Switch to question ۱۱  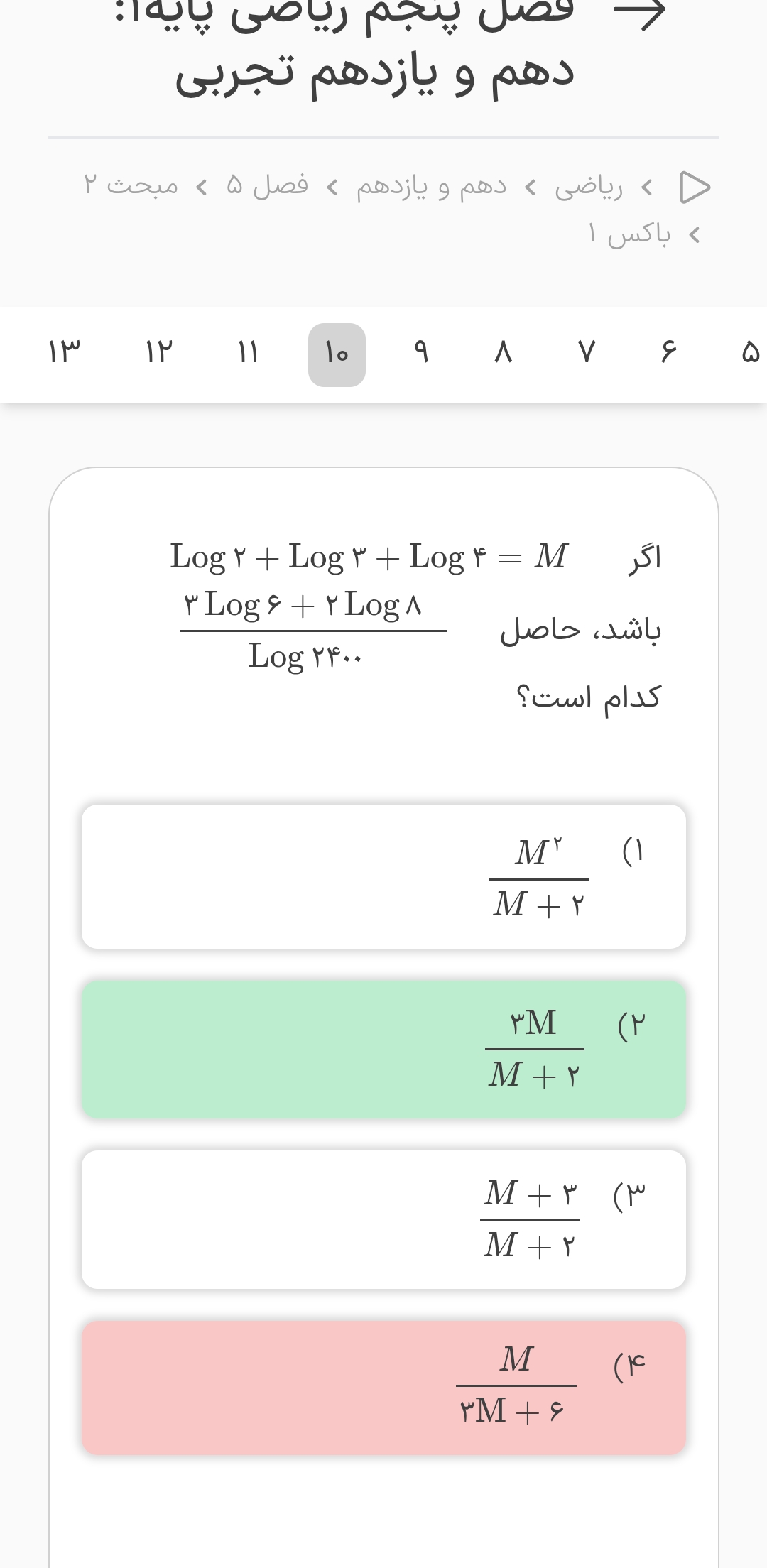(248, 353)
